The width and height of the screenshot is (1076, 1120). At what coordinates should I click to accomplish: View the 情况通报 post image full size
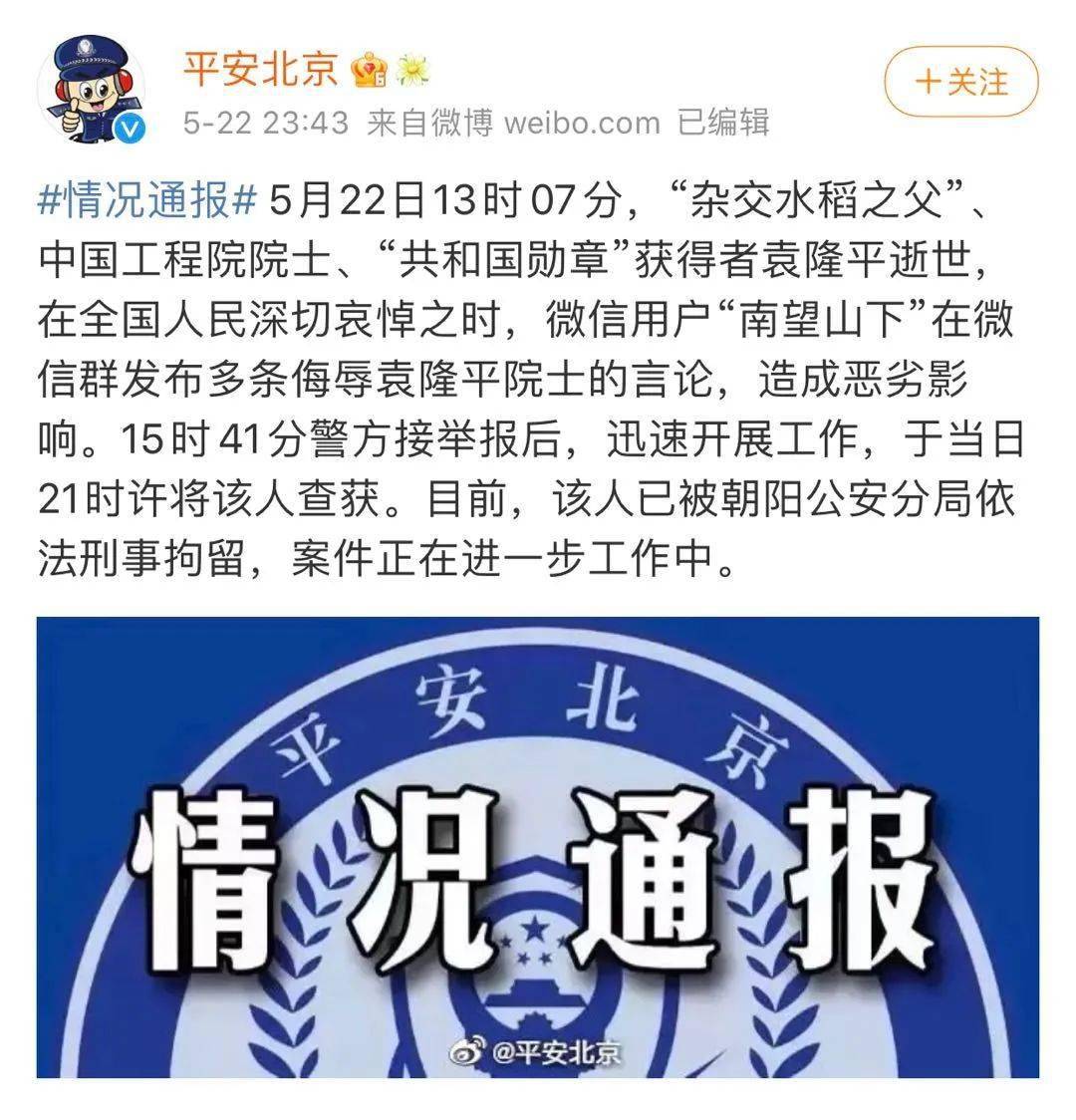(538, 847)
